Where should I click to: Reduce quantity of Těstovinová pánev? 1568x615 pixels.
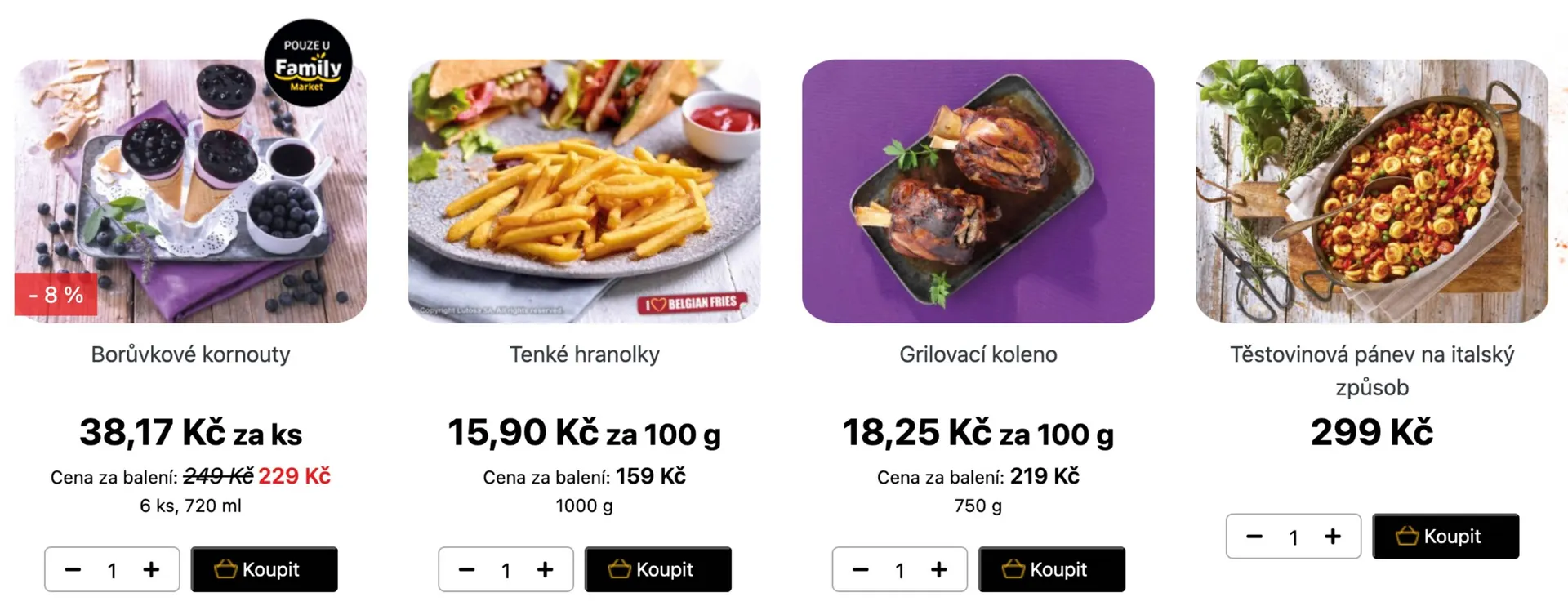[1254, 536]
